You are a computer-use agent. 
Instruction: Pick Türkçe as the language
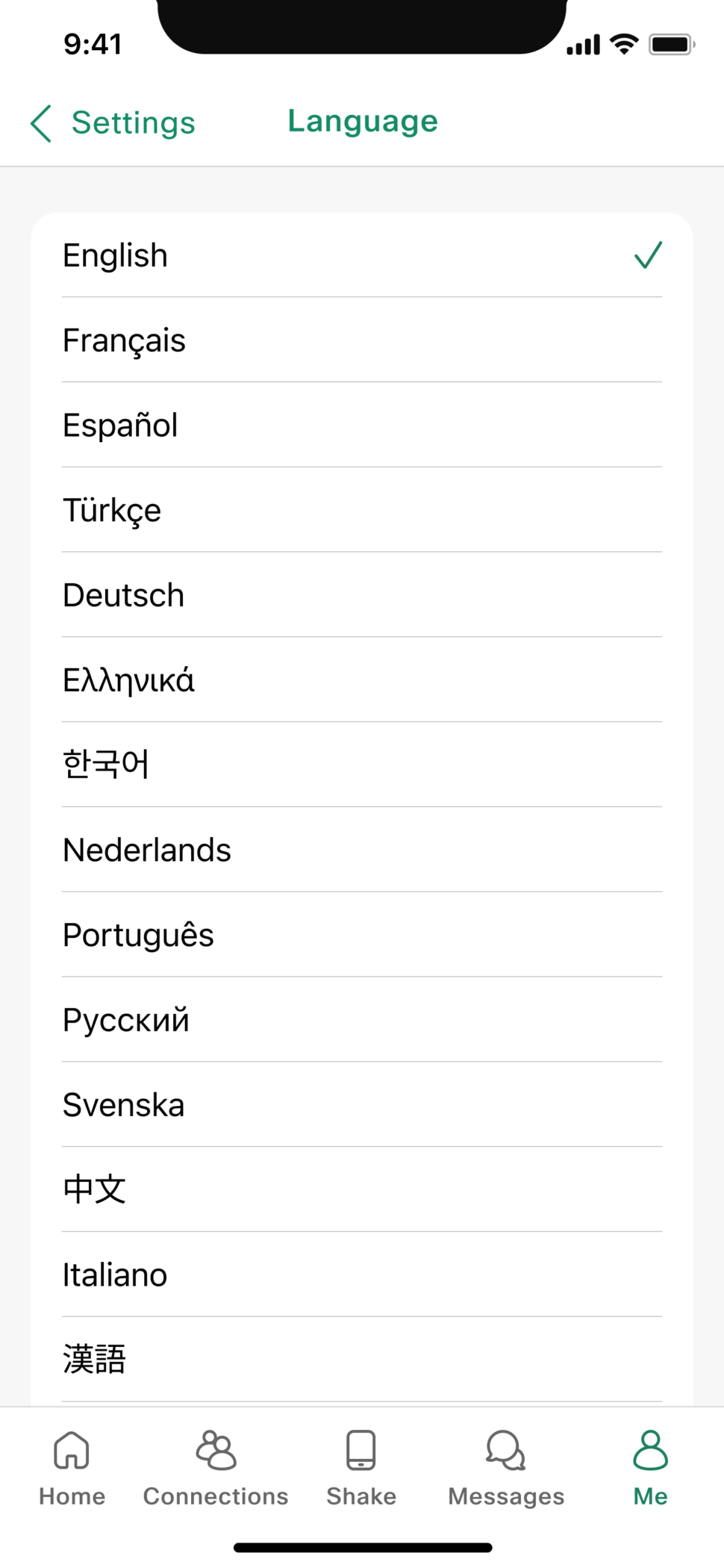click(x=362, y=510)
